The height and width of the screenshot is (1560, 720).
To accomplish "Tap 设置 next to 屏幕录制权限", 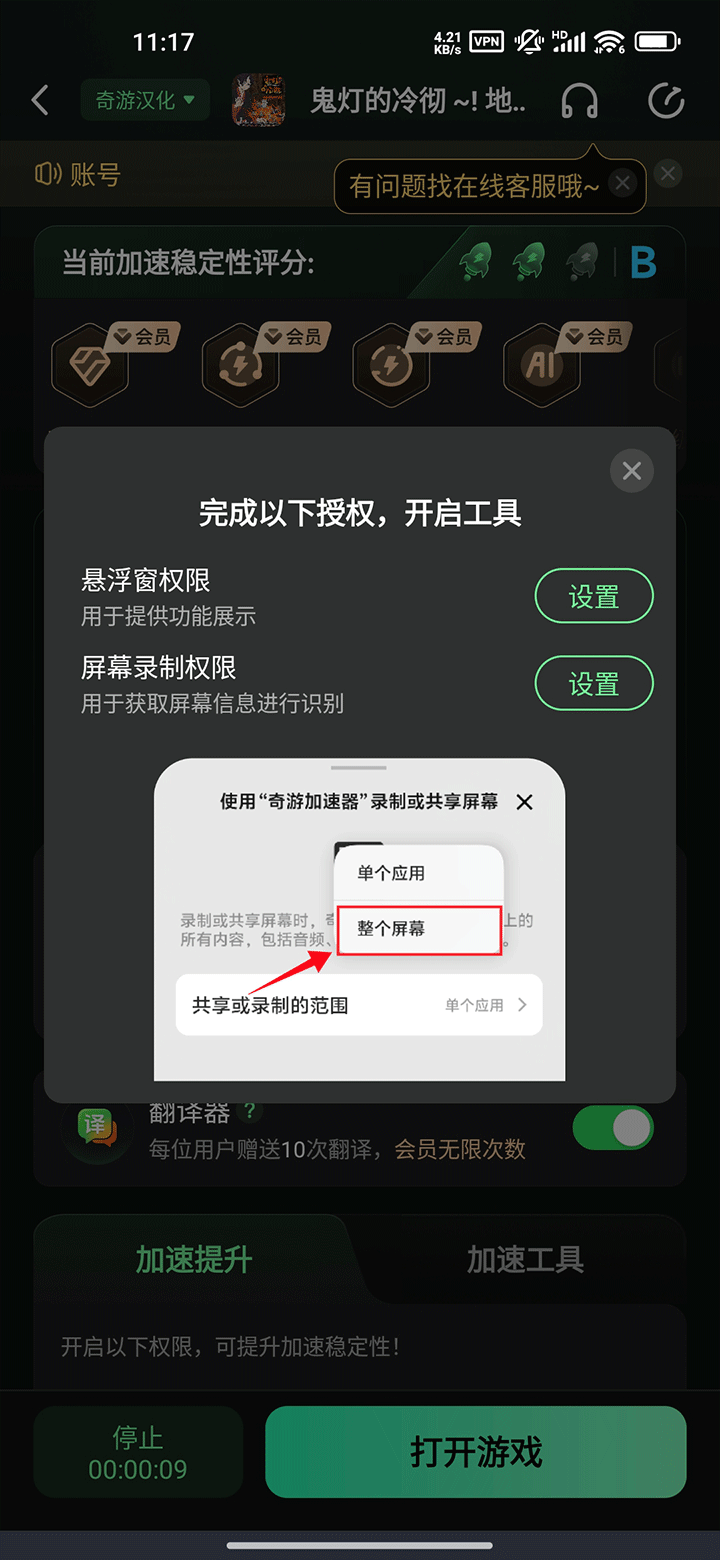I will point(594,684).
